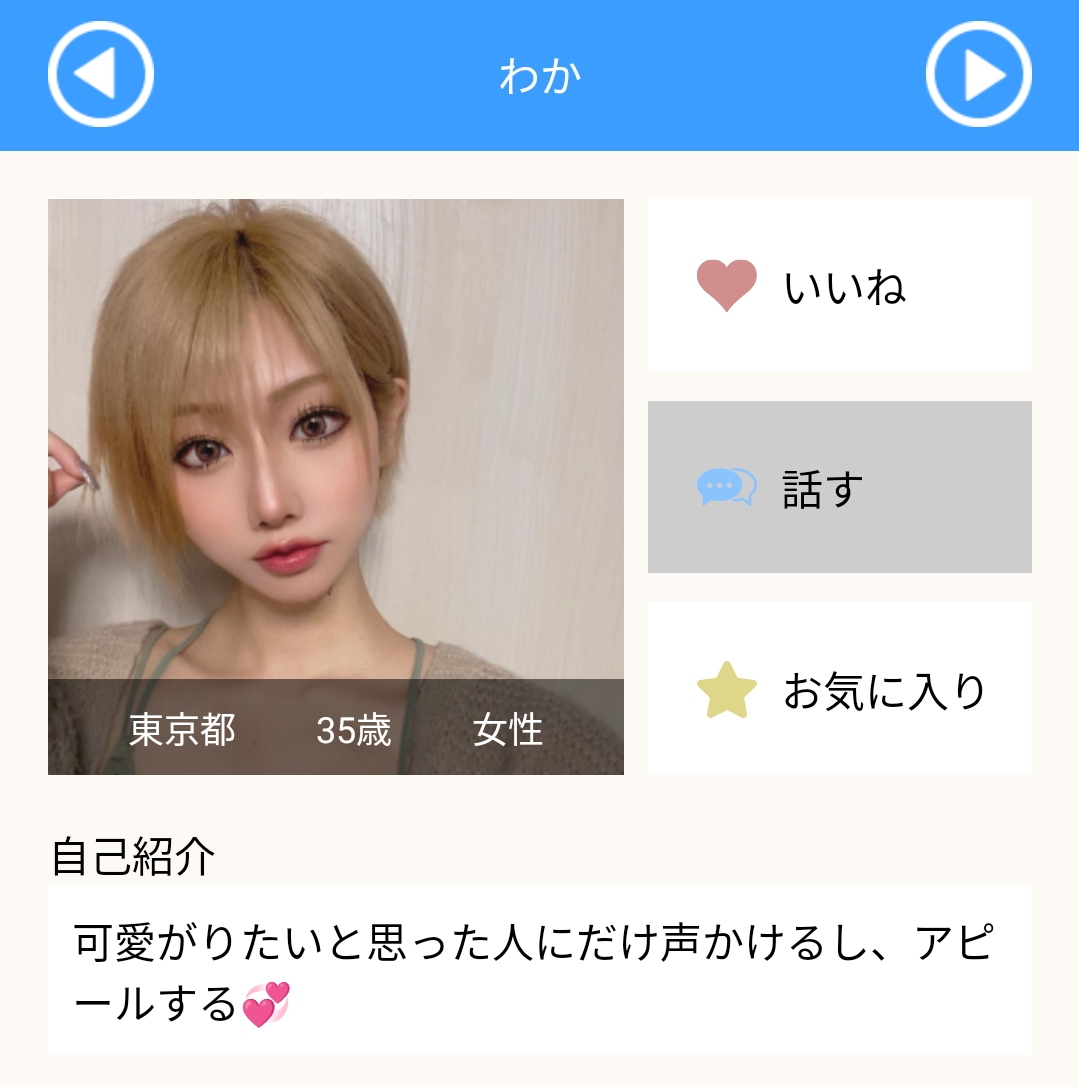This screenshot has height=1087, width=1079.
Task: Start a chat with 話す
Action: (x=839, y=487)
